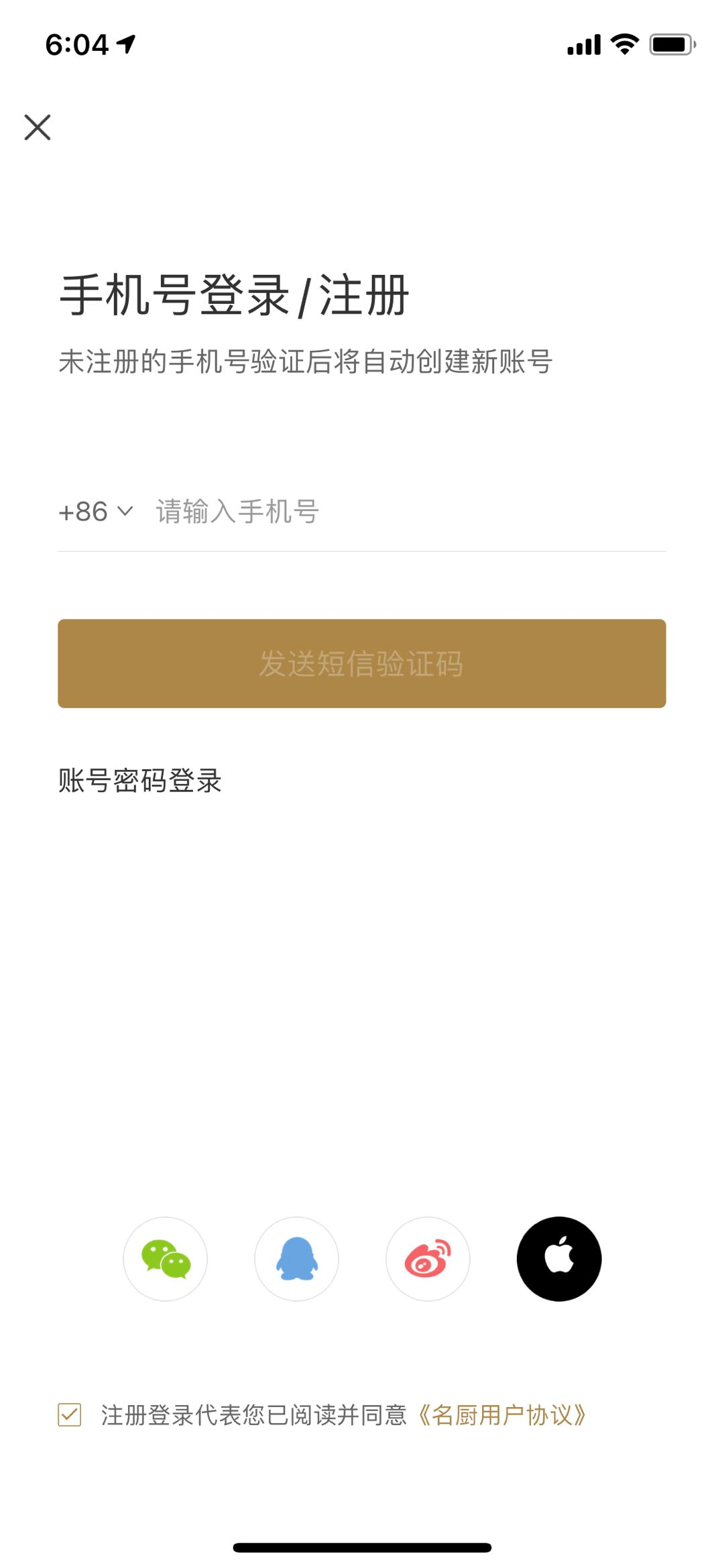Sign in with Apple

(x=558, y=1259)
